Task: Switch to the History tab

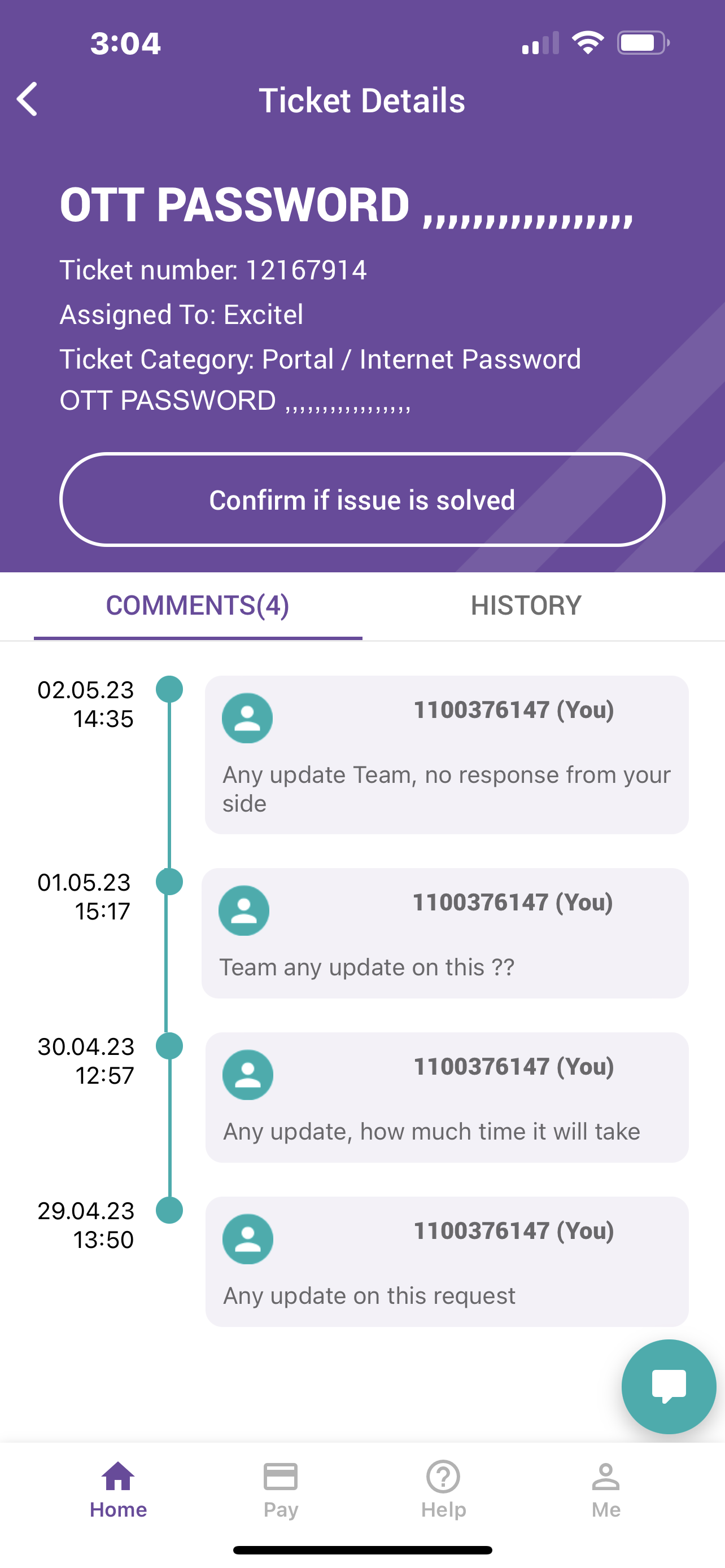Action: tap(526, 606)
